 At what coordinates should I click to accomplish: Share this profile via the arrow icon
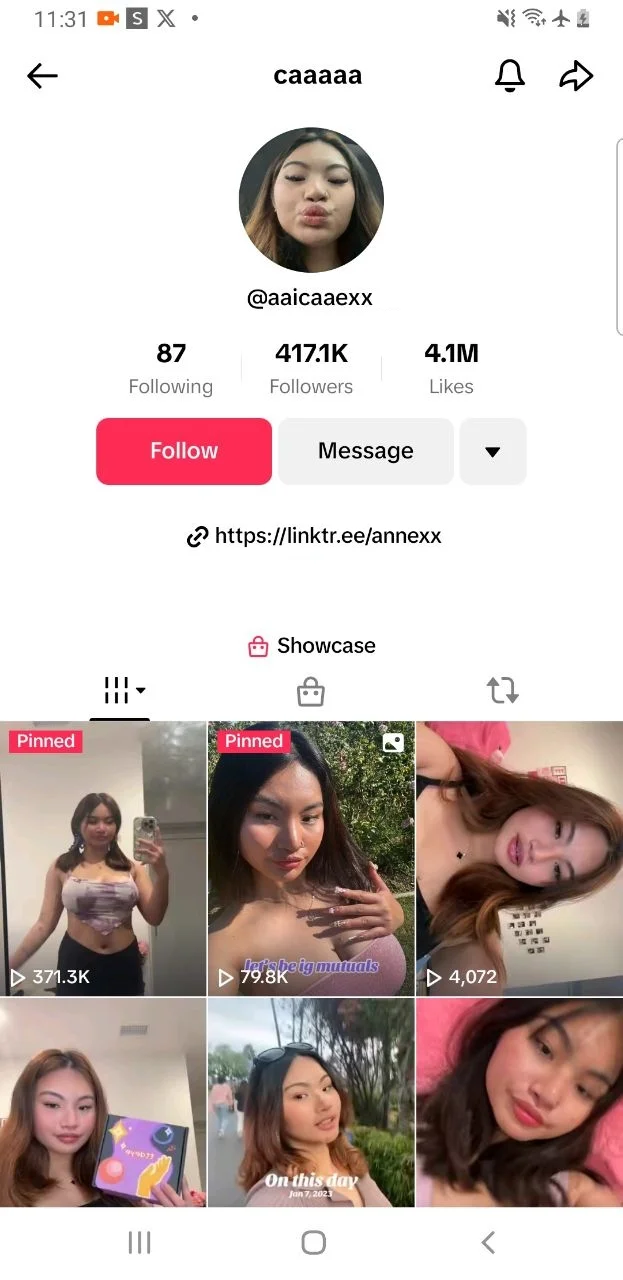[x=577, y=76]
